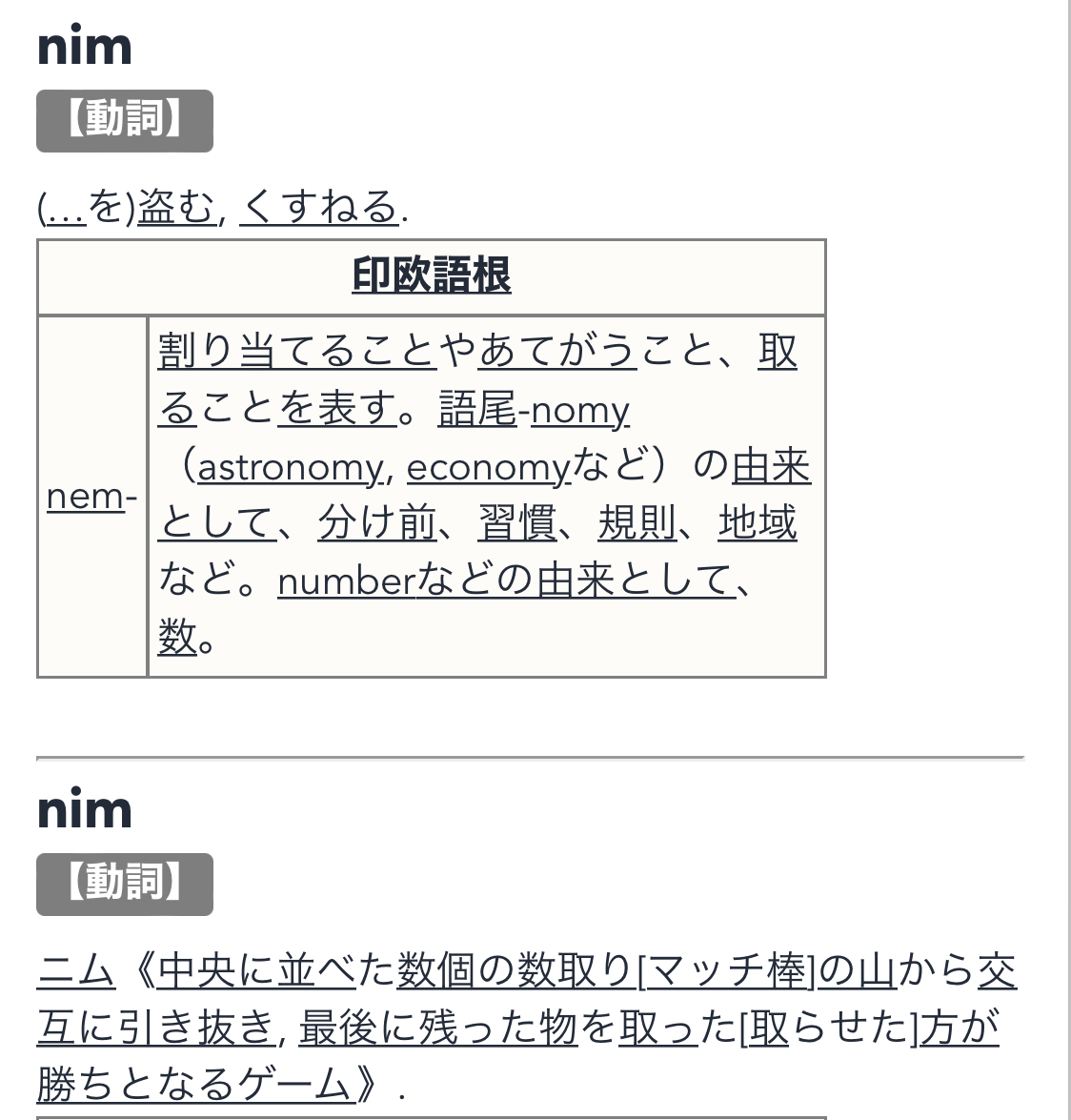Open the 印欧語根 header link

[432, 276]
